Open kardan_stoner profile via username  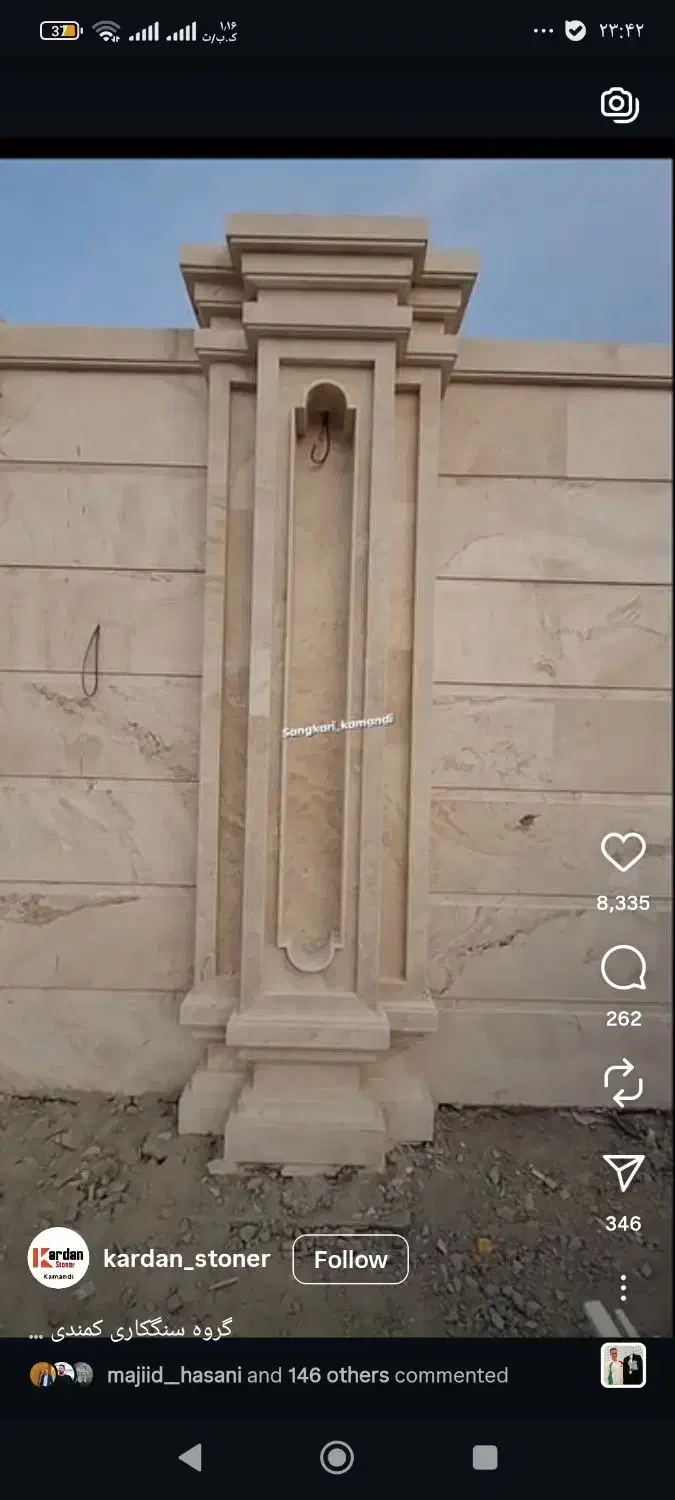tap(187, 1259)
